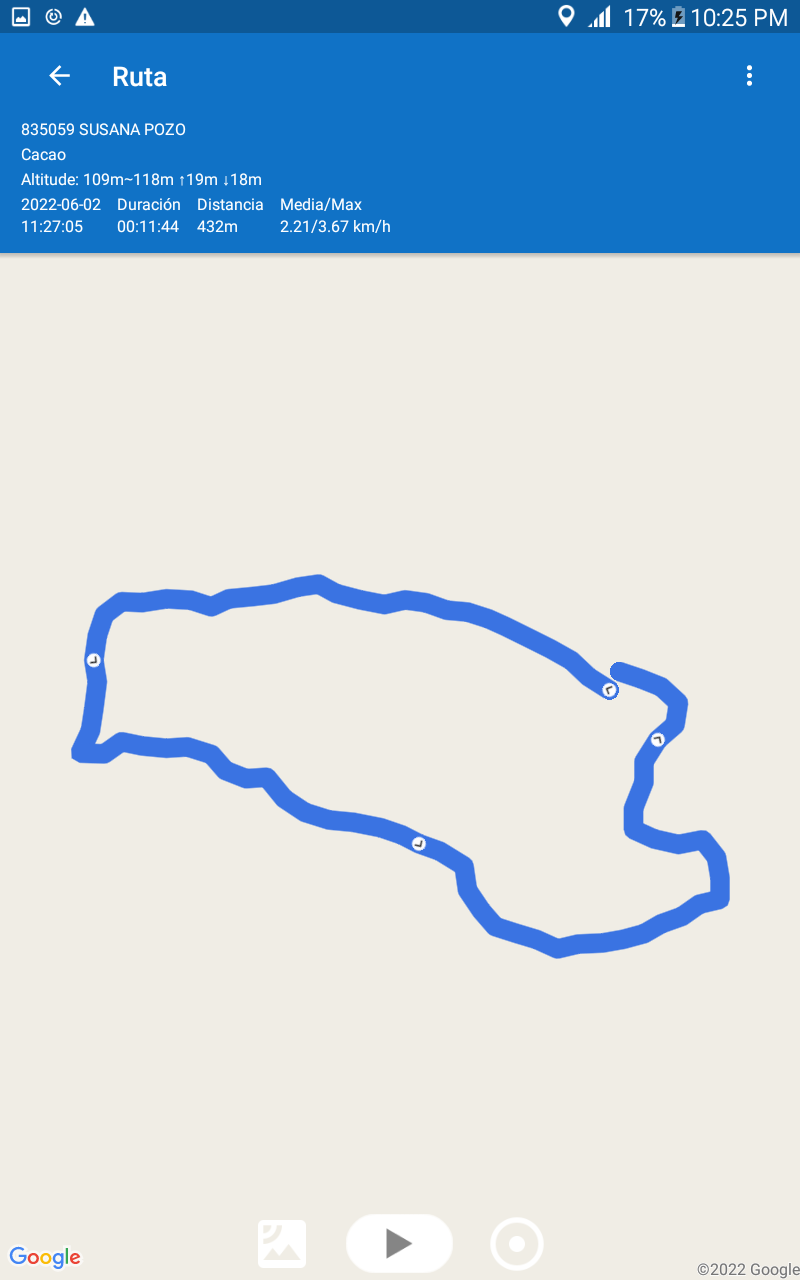The width and height of the screenshot is (800, 1280).
Task: Tap the circular target icon beside play
Action: pyautogui.click(x=517, y=1244)
